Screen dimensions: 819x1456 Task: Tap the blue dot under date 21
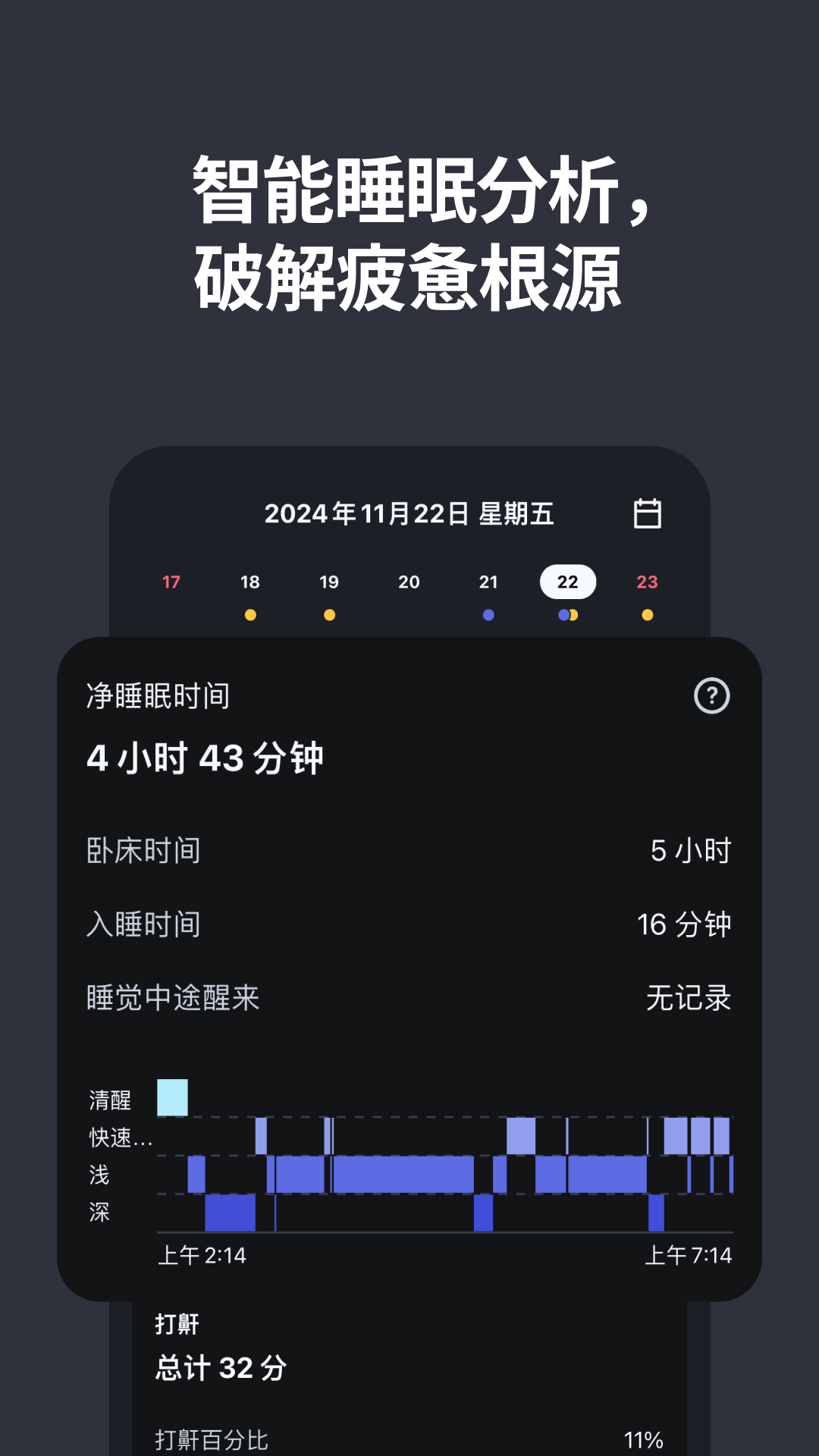point(488,613)
